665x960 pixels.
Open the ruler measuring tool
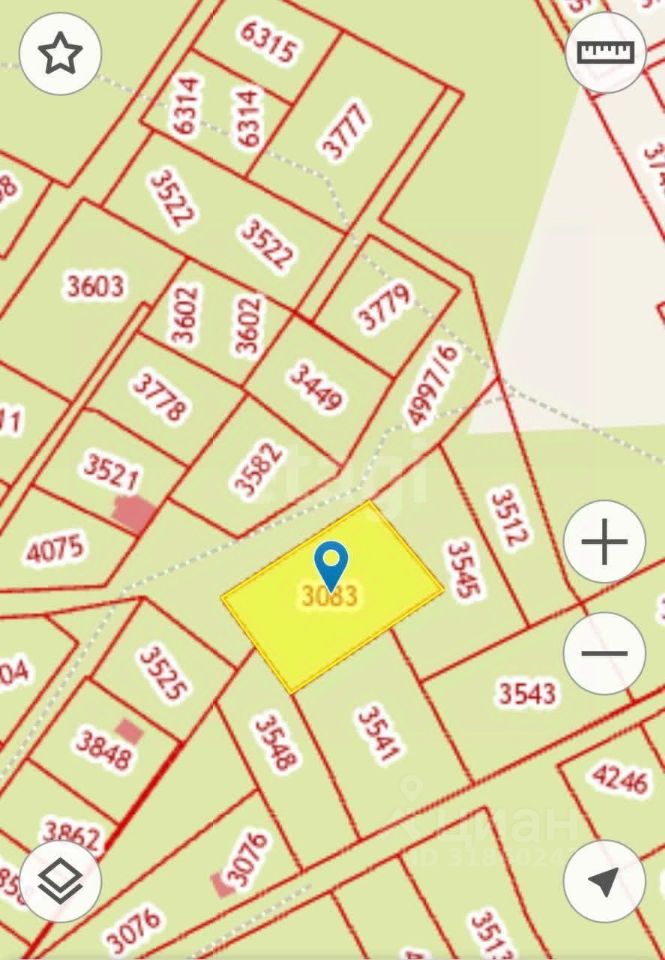click(606, 53)
